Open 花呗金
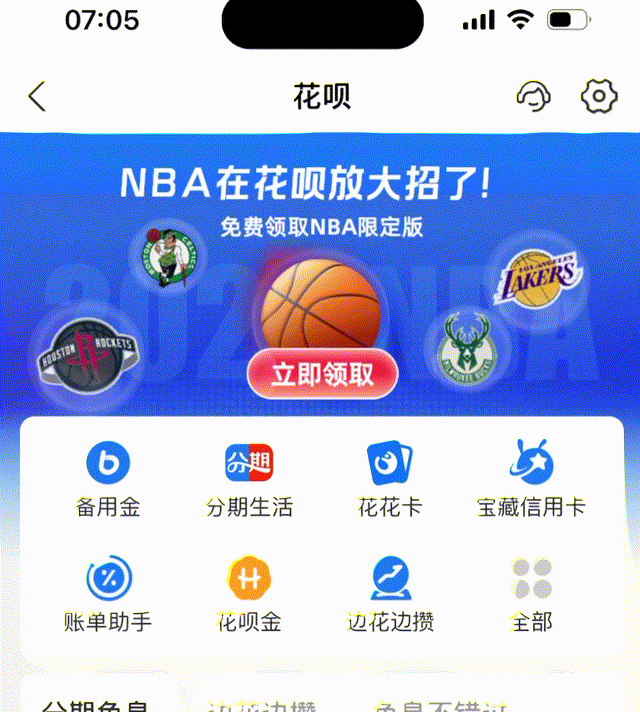The image size is (640, 712). (x=249, y=594)
